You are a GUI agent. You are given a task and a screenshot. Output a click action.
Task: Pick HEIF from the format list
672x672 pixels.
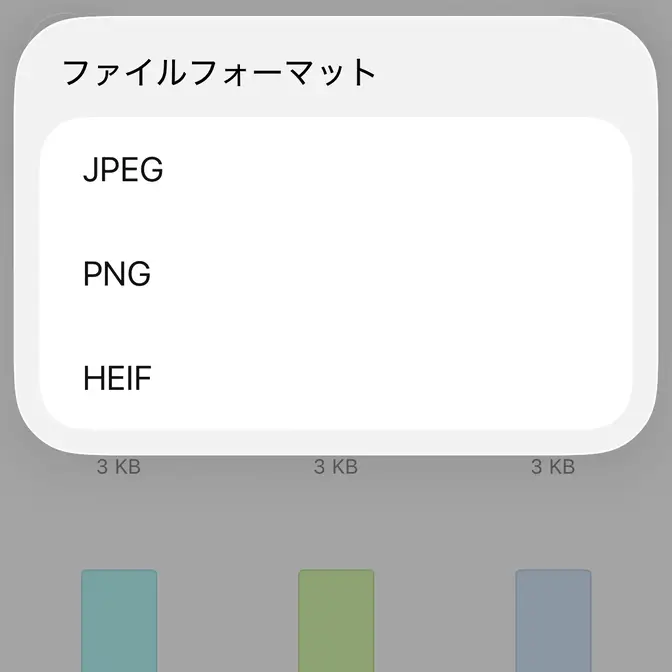[118, 378]
